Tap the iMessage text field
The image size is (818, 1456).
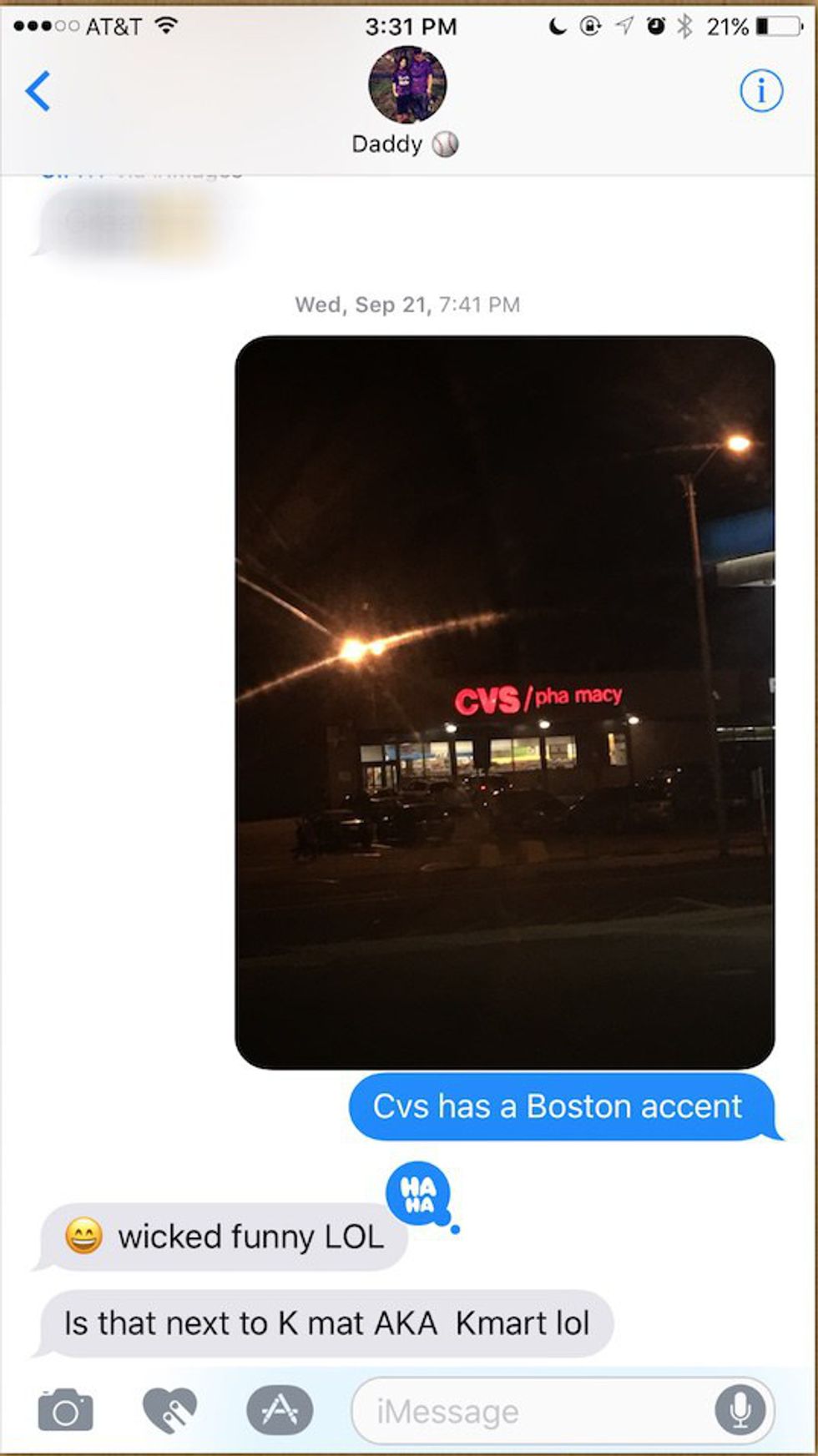534,1411
